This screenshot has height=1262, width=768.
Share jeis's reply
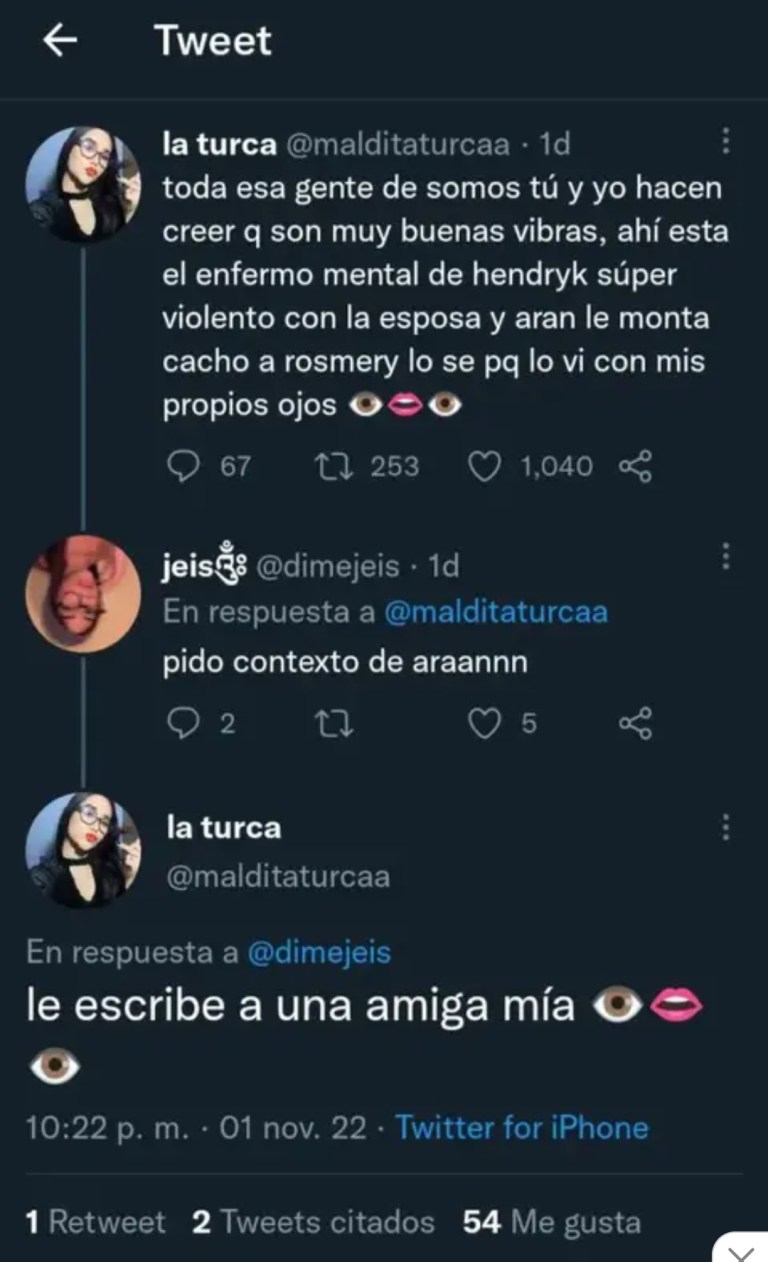(636, 724)
